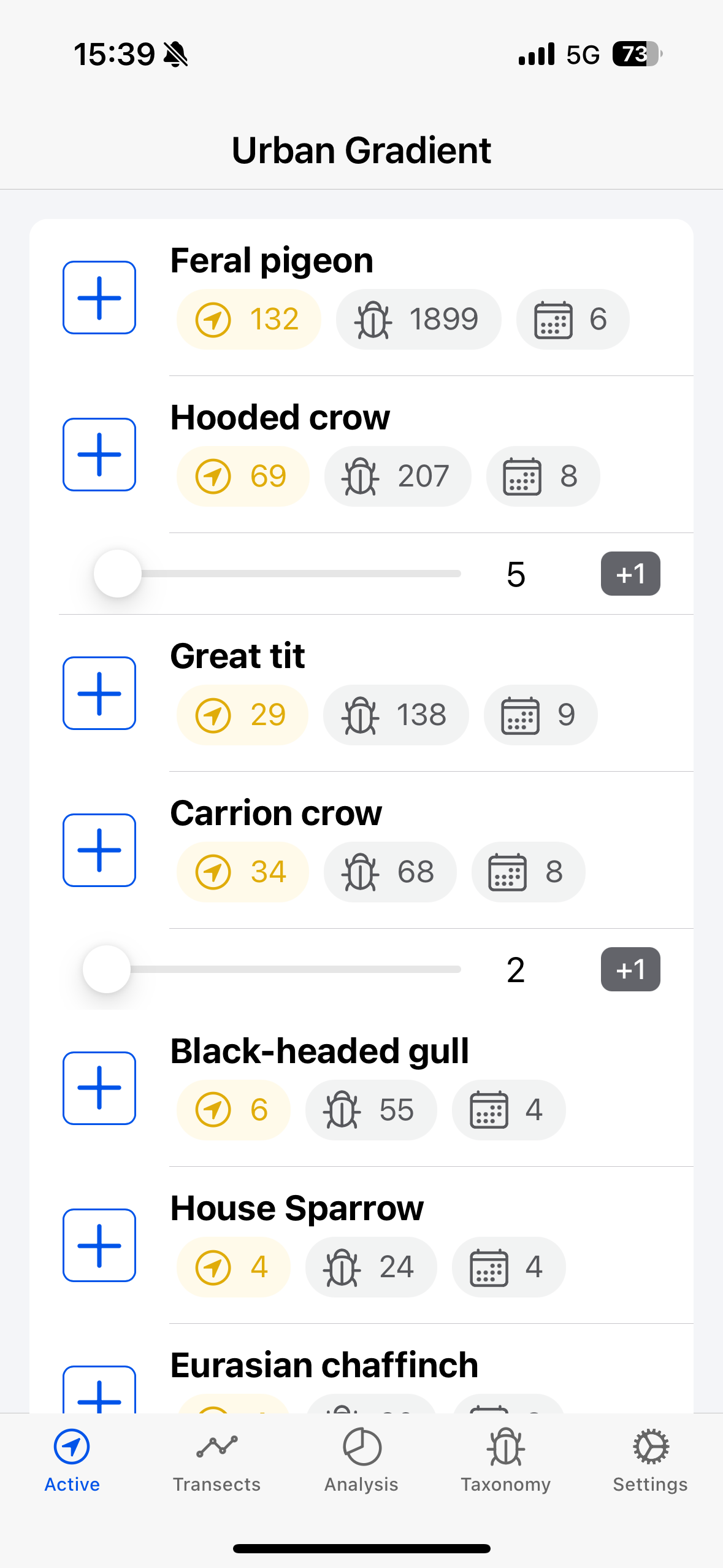Screen dimensions: 723x1568
Task: Open the Taxonomy tab
Action: coord(506,1461)
